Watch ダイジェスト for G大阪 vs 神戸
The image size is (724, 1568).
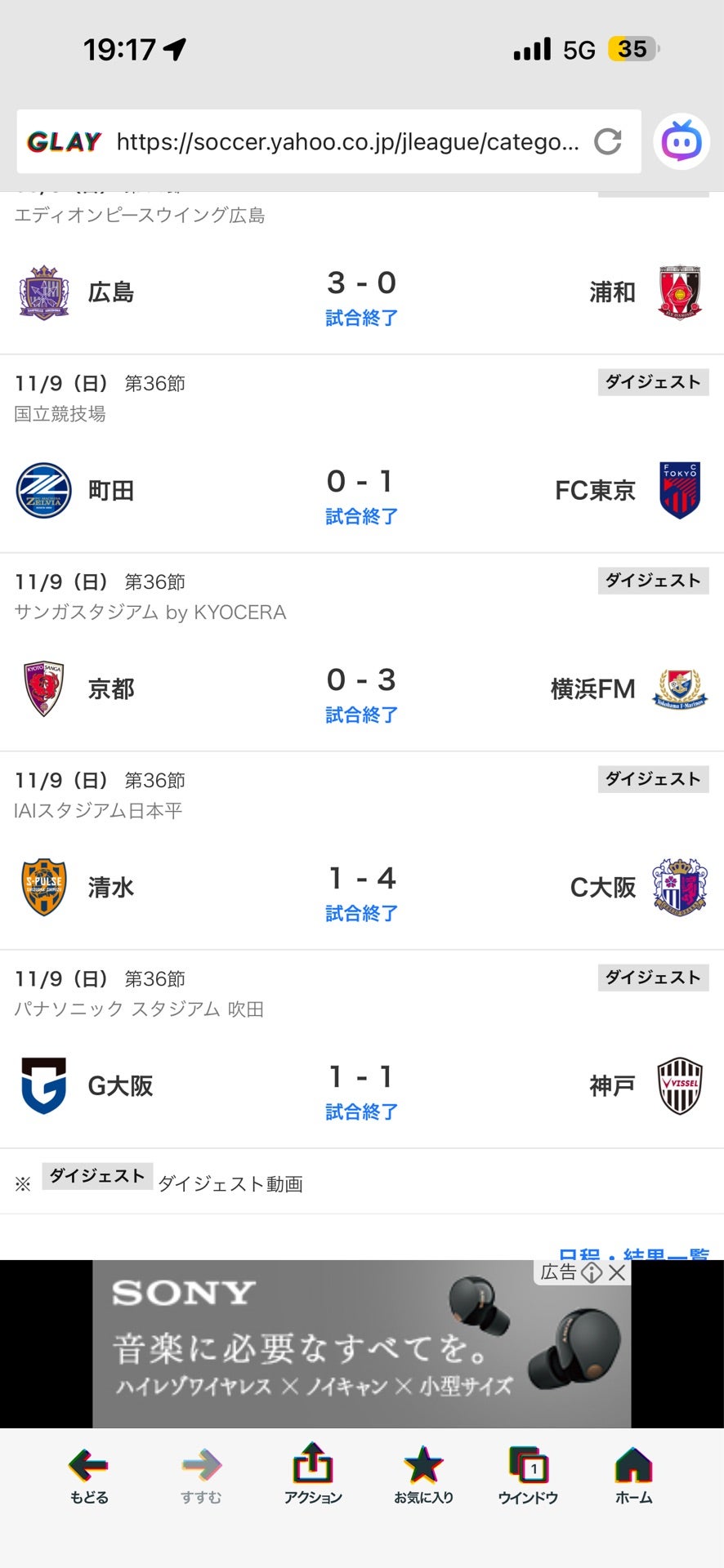point(652,978)
